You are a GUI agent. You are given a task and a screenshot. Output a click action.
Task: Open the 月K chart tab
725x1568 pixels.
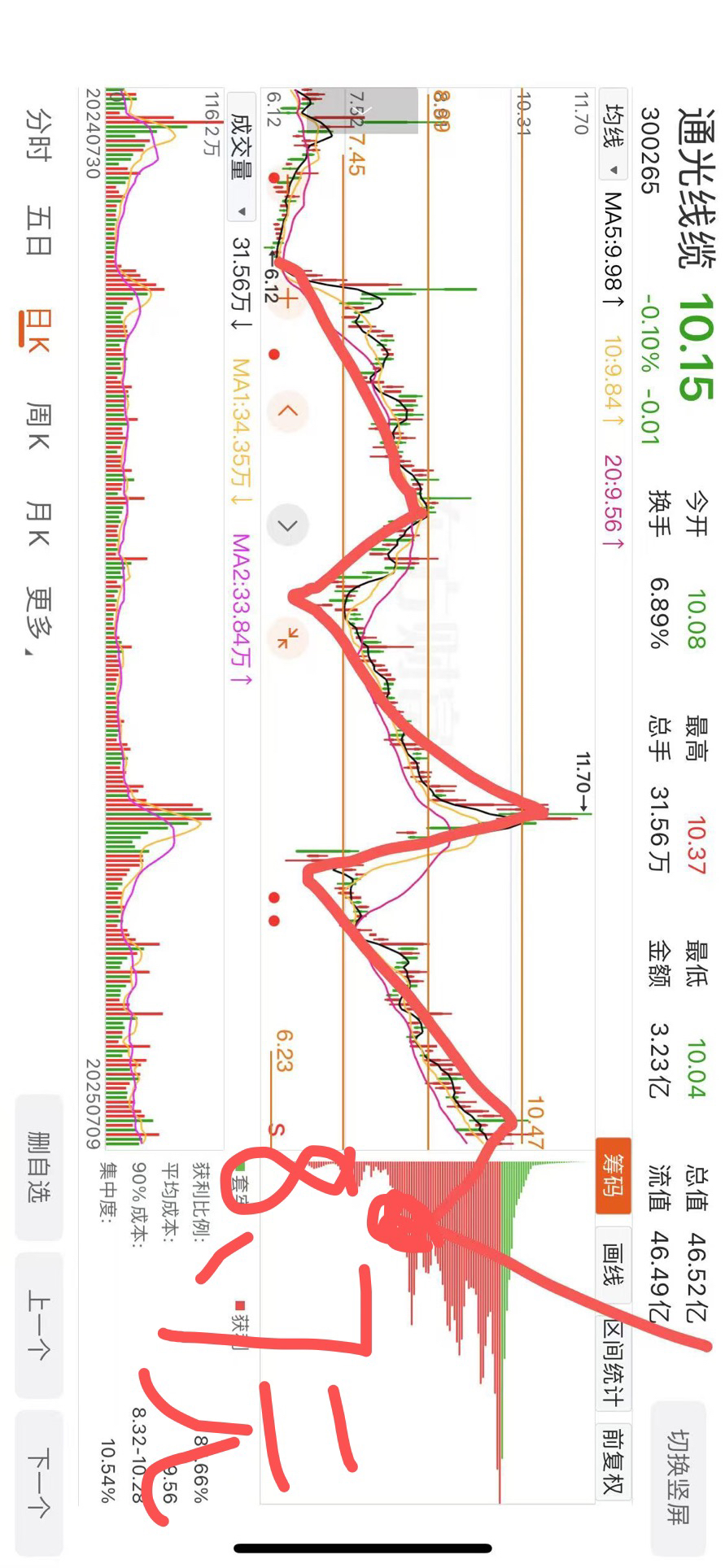(x=38, y=524)
